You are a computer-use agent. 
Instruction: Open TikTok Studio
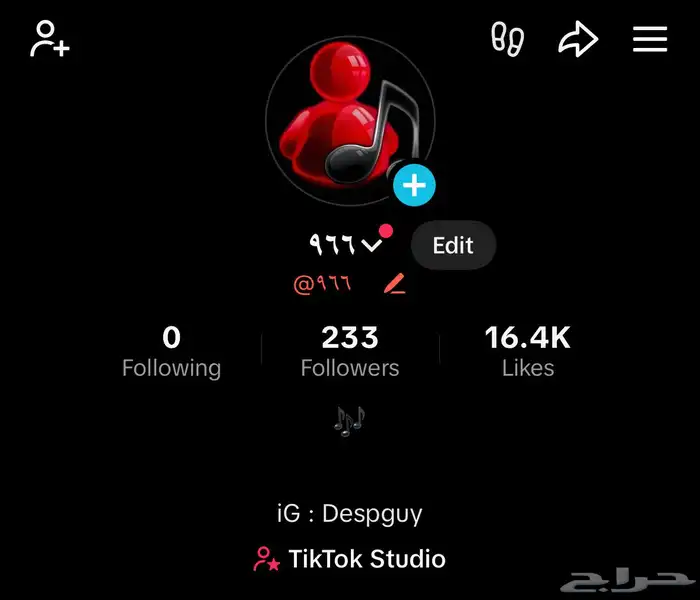point(350,559)
